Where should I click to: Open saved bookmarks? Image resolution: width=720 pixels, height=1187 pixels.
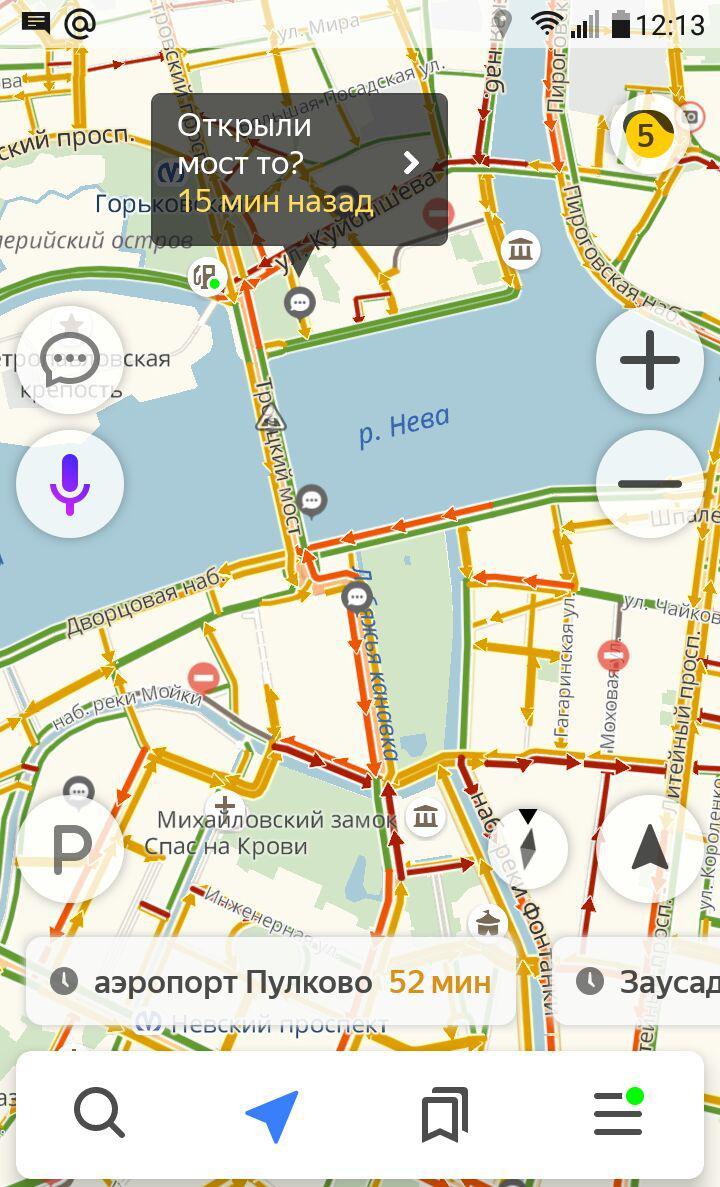[x=445, y=1115]
